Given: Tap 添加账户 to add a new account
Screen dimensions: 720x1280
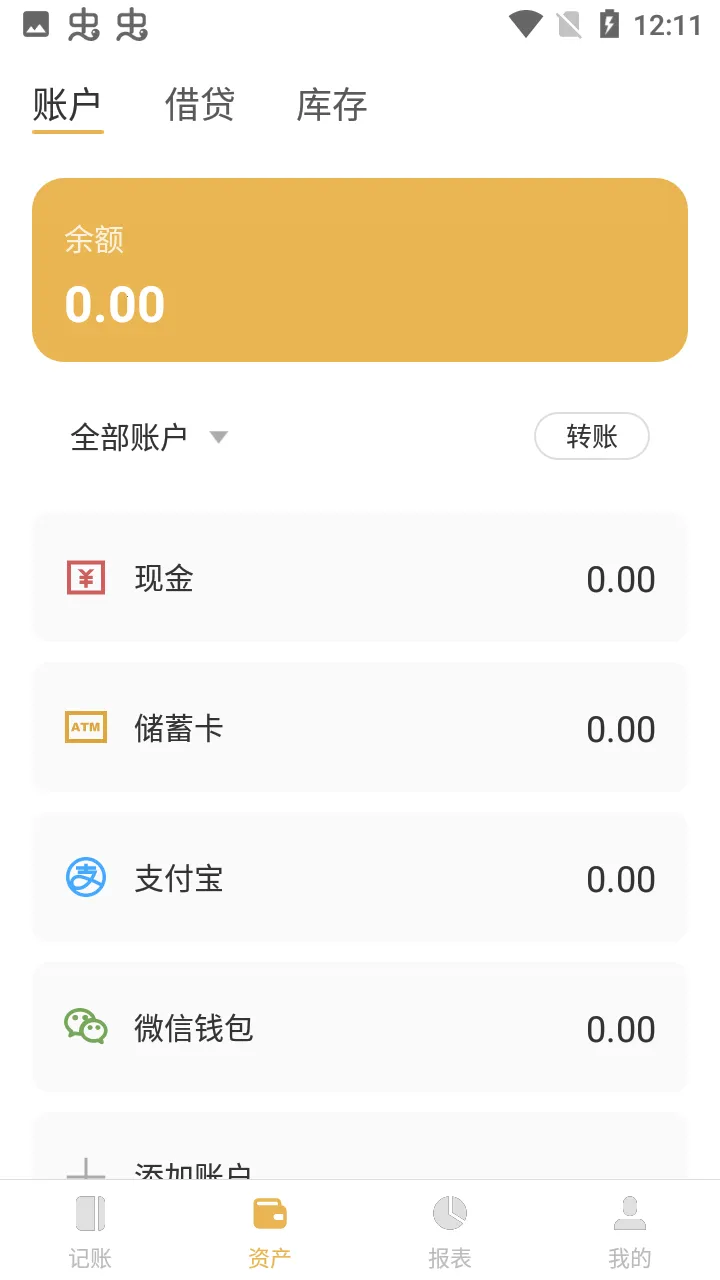Looking at the screenshot, I should (192, 1170).
